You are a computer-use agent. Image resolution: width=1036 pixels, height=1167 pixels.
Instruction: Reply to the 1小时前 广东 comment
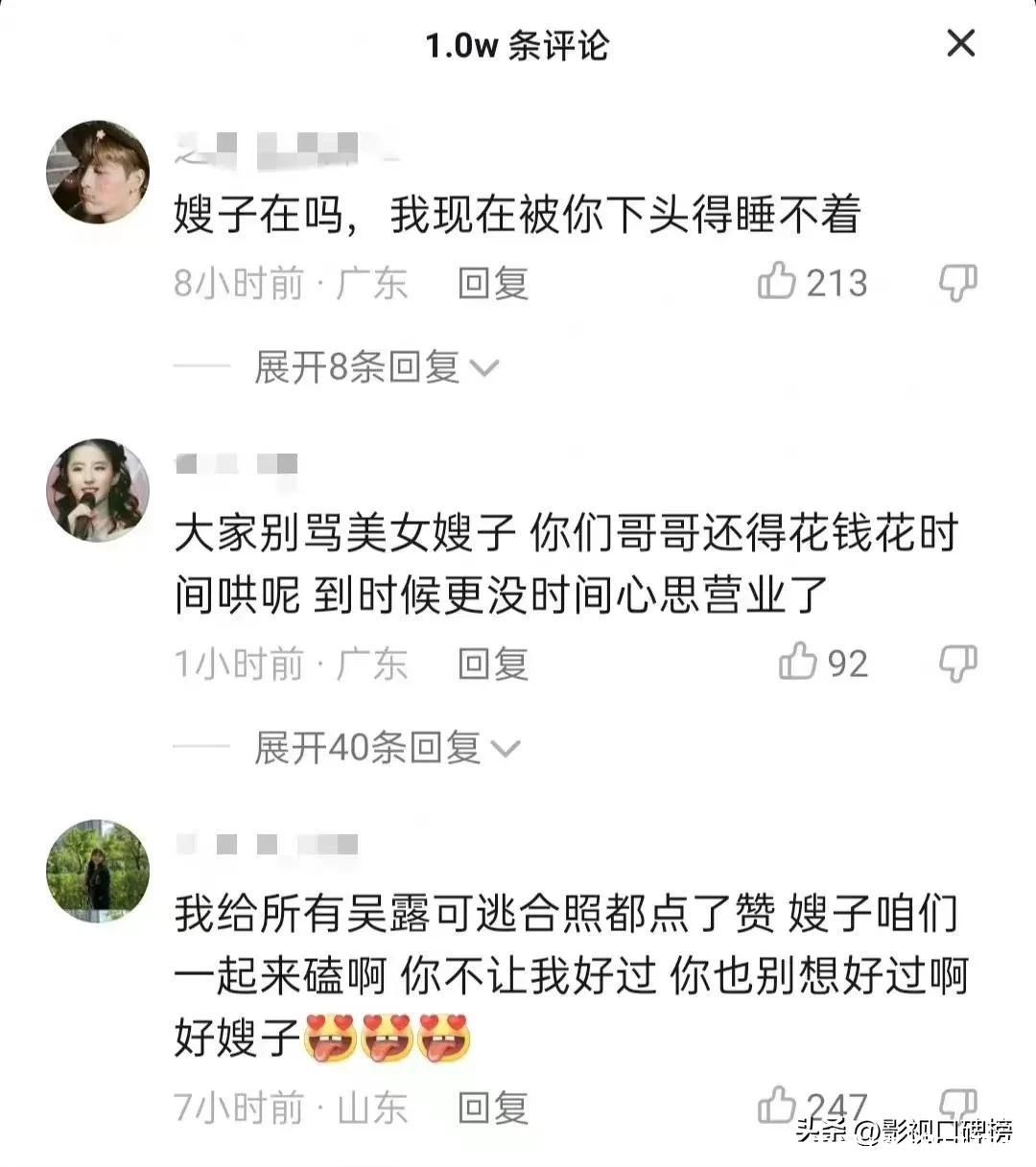(493, 664)
